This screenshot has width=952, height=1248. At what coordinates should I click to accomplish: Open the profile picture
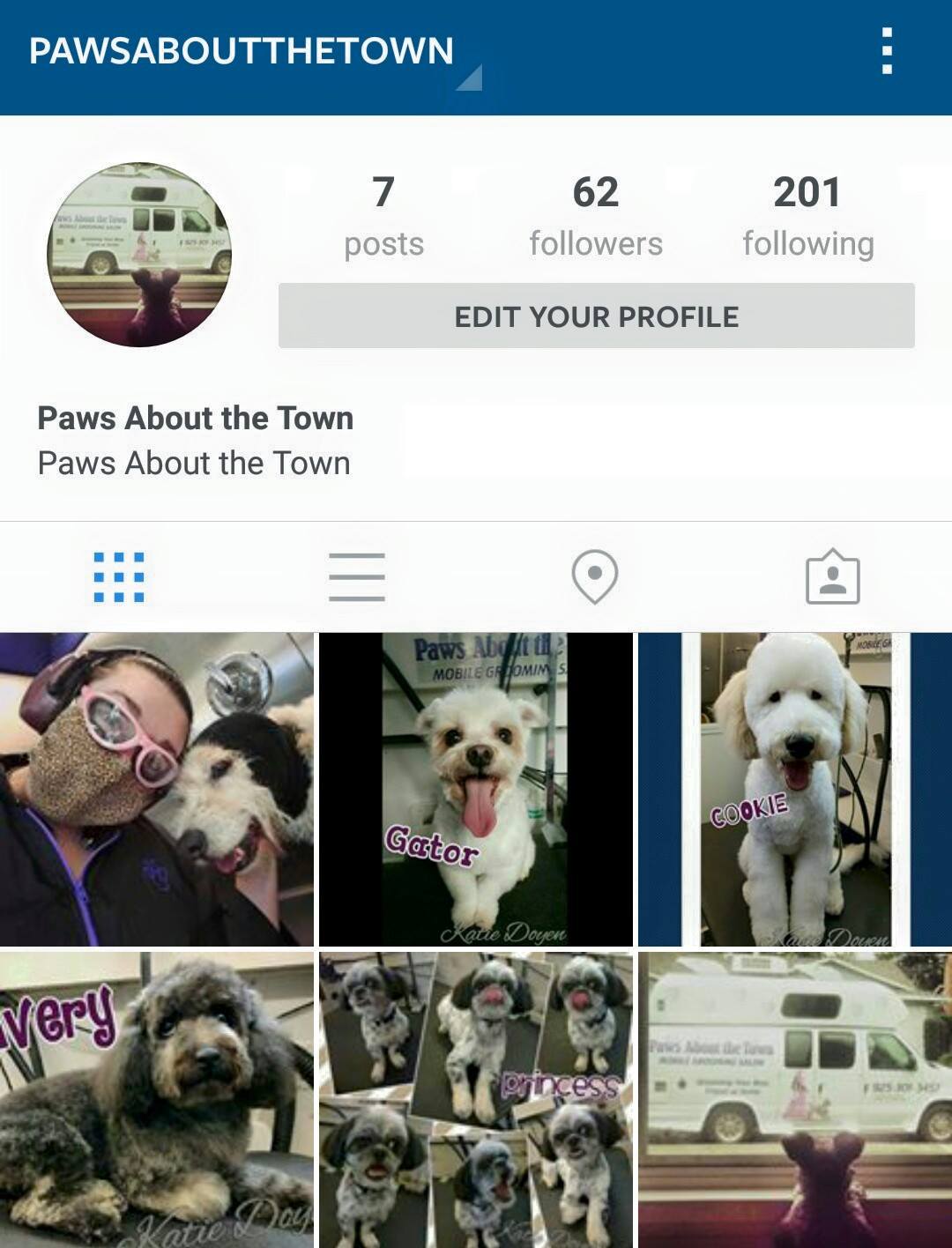click(139, 255)
